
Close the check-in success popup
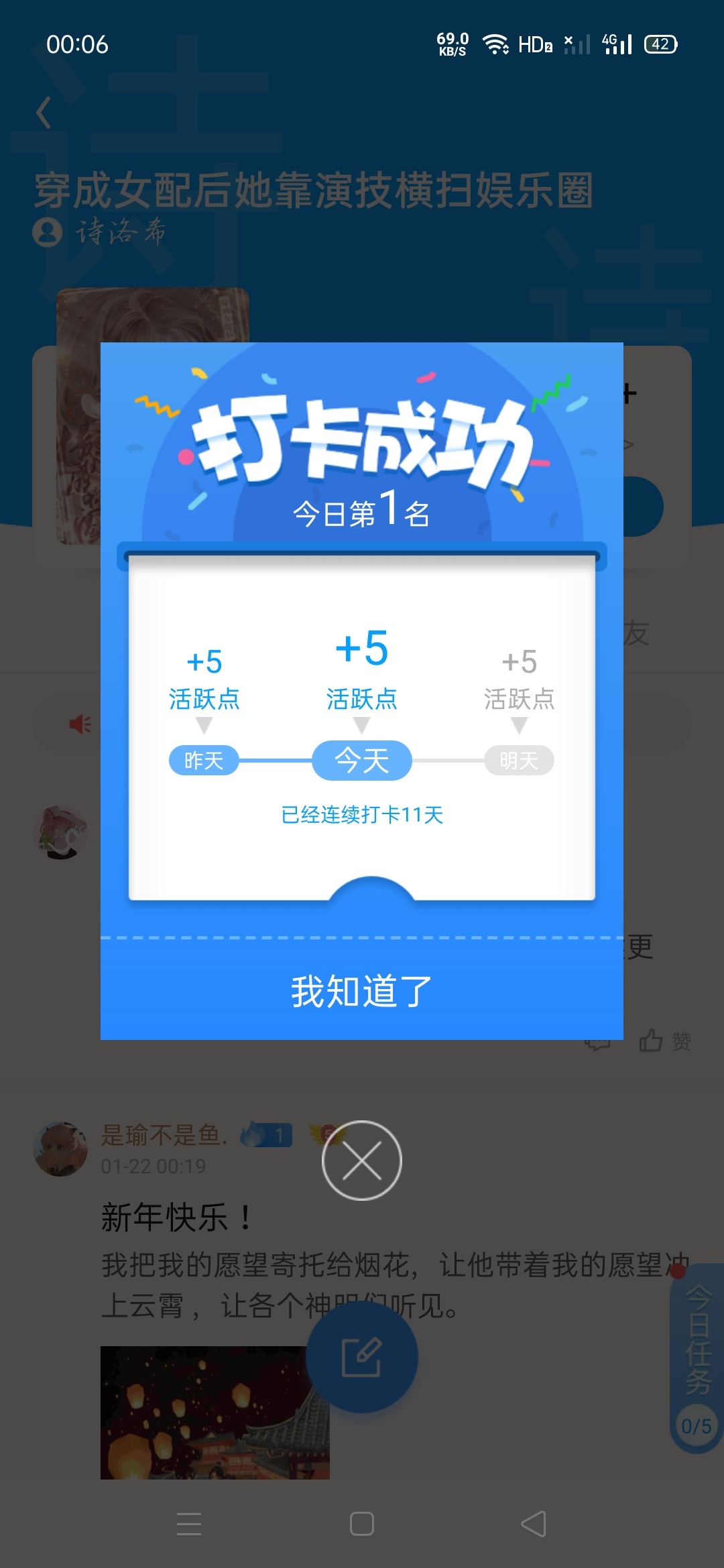[x=361, y=1161]
